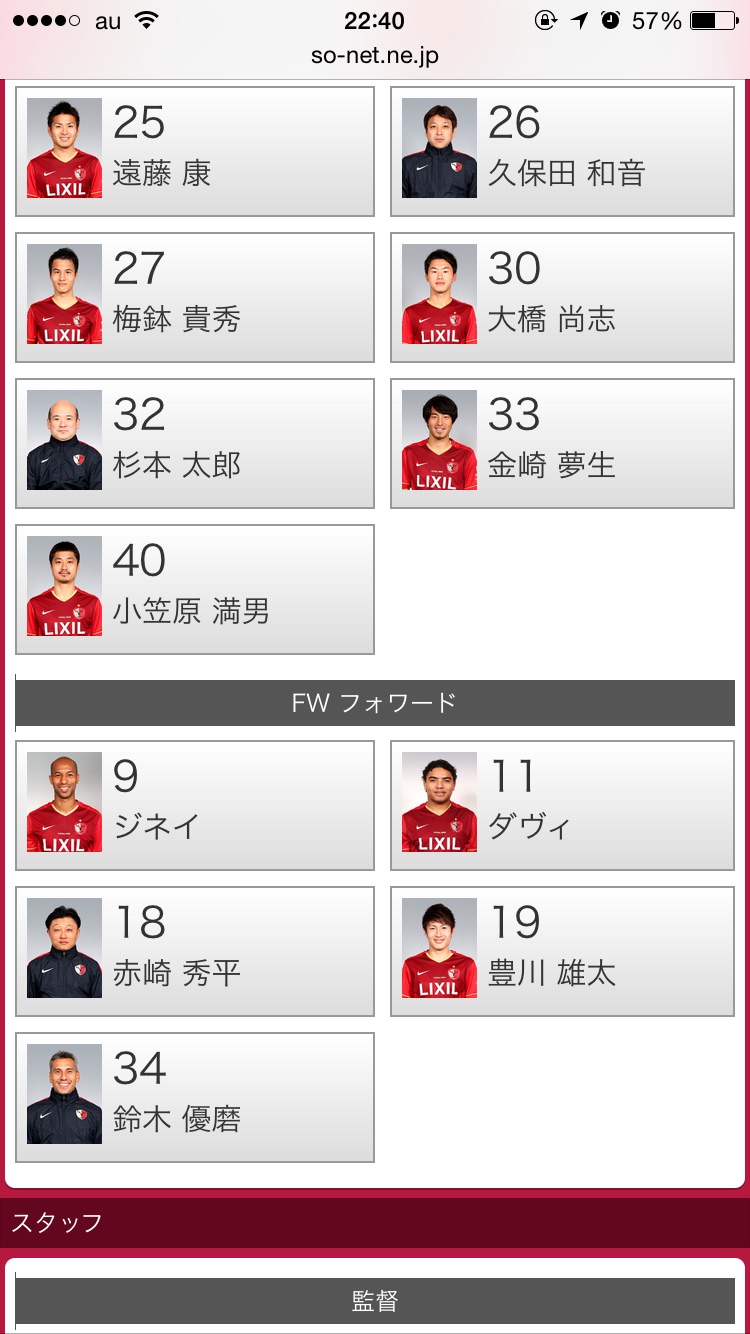The image size is (750, 1334).
Task: Tap the so-net.ne.jp address bar
Action: [x=375, y=56]
